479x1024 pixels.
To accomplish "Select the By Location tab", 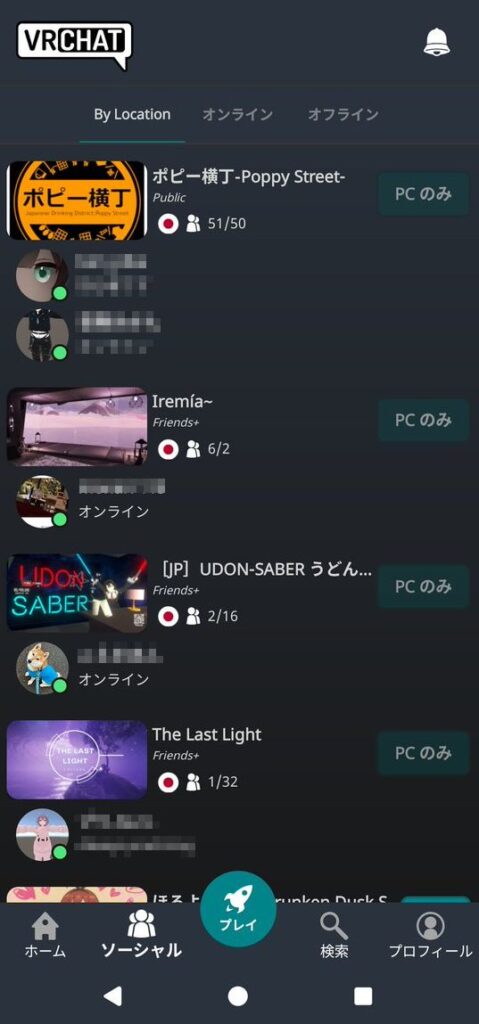I will click(132, 114).
